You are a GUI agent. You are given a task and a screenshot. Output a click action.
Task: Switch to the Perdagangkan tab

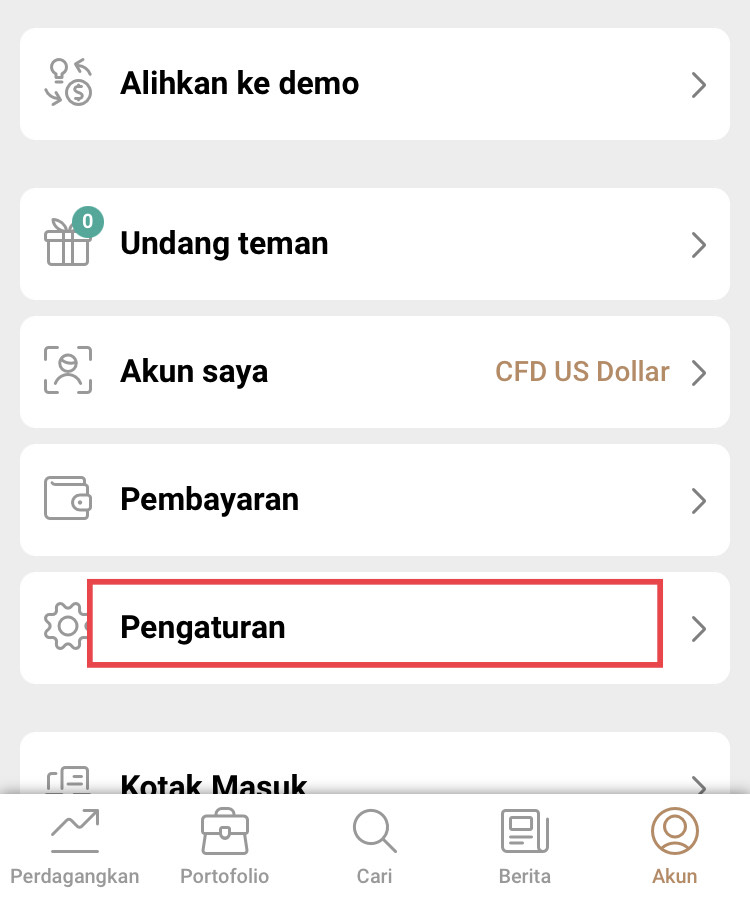click(75, 846)
